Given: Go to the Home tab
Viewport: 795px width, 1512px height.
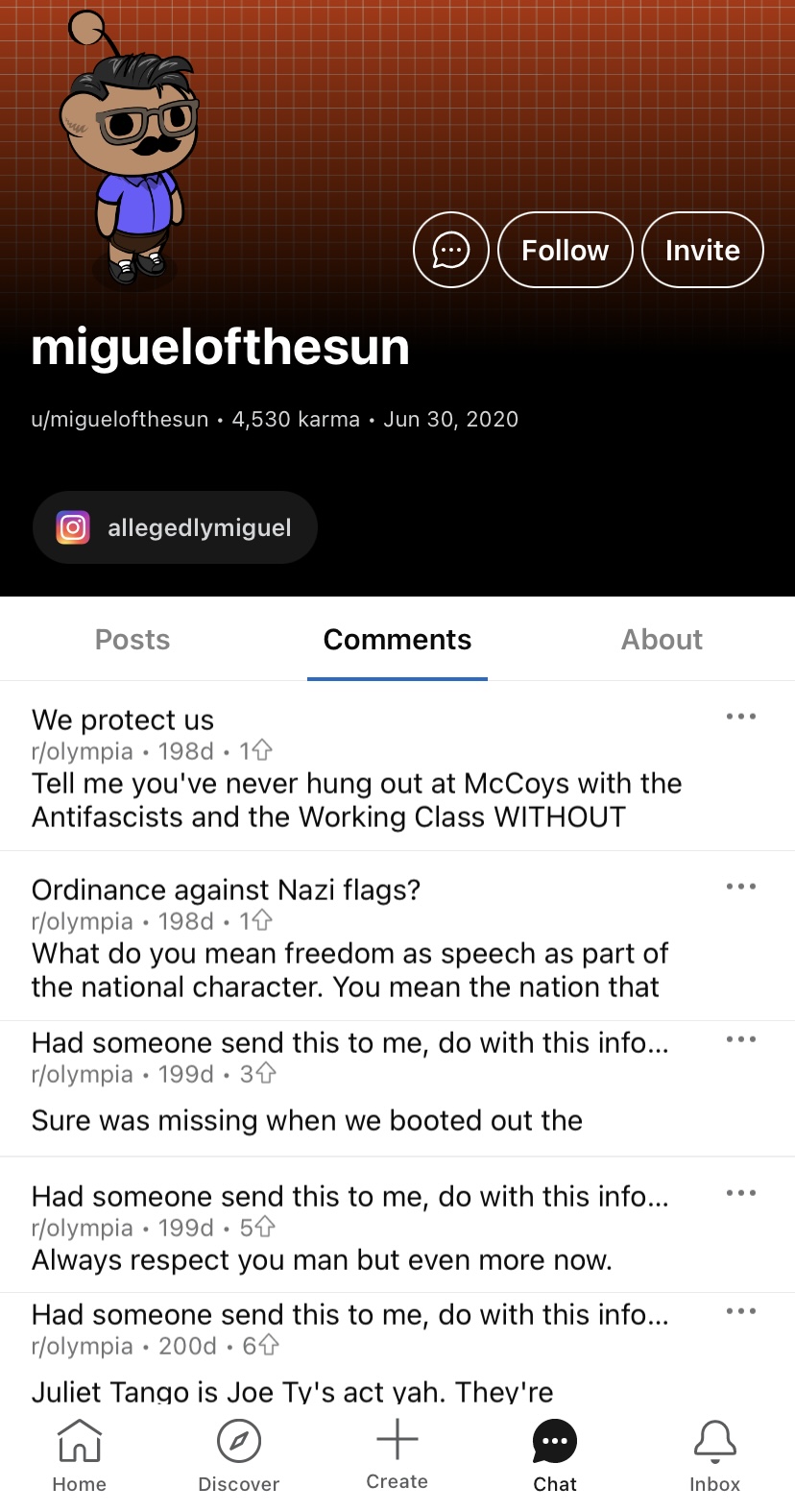Looking at the screenshot, I should point(80,1455).
